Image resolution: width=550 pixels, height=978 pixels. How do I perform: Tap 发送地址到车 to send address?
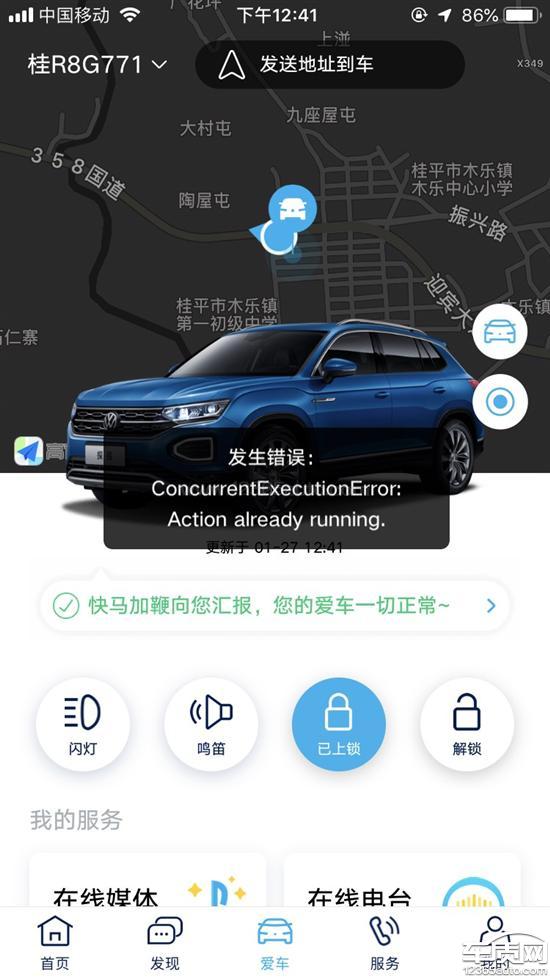330,64
